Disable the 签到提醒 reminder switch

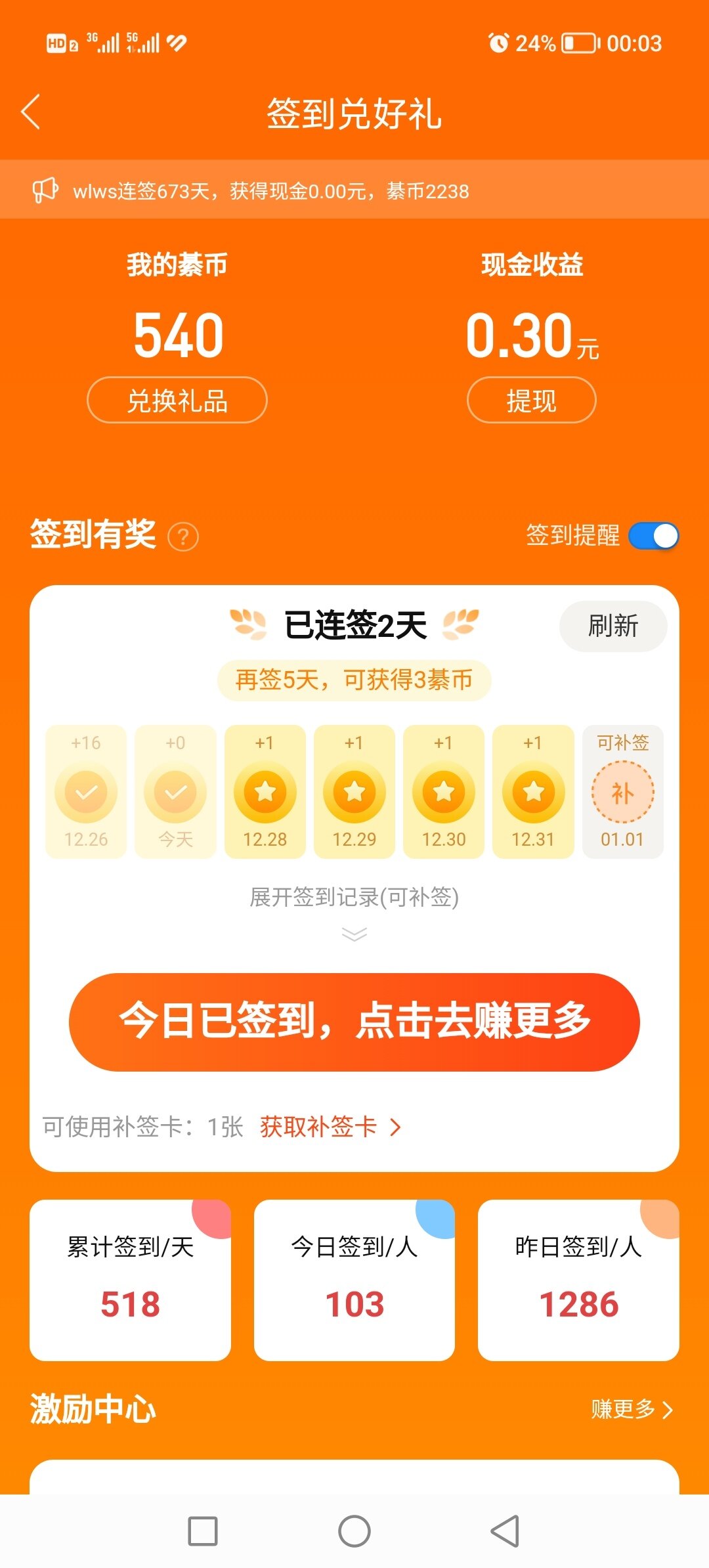pos(653,536)
